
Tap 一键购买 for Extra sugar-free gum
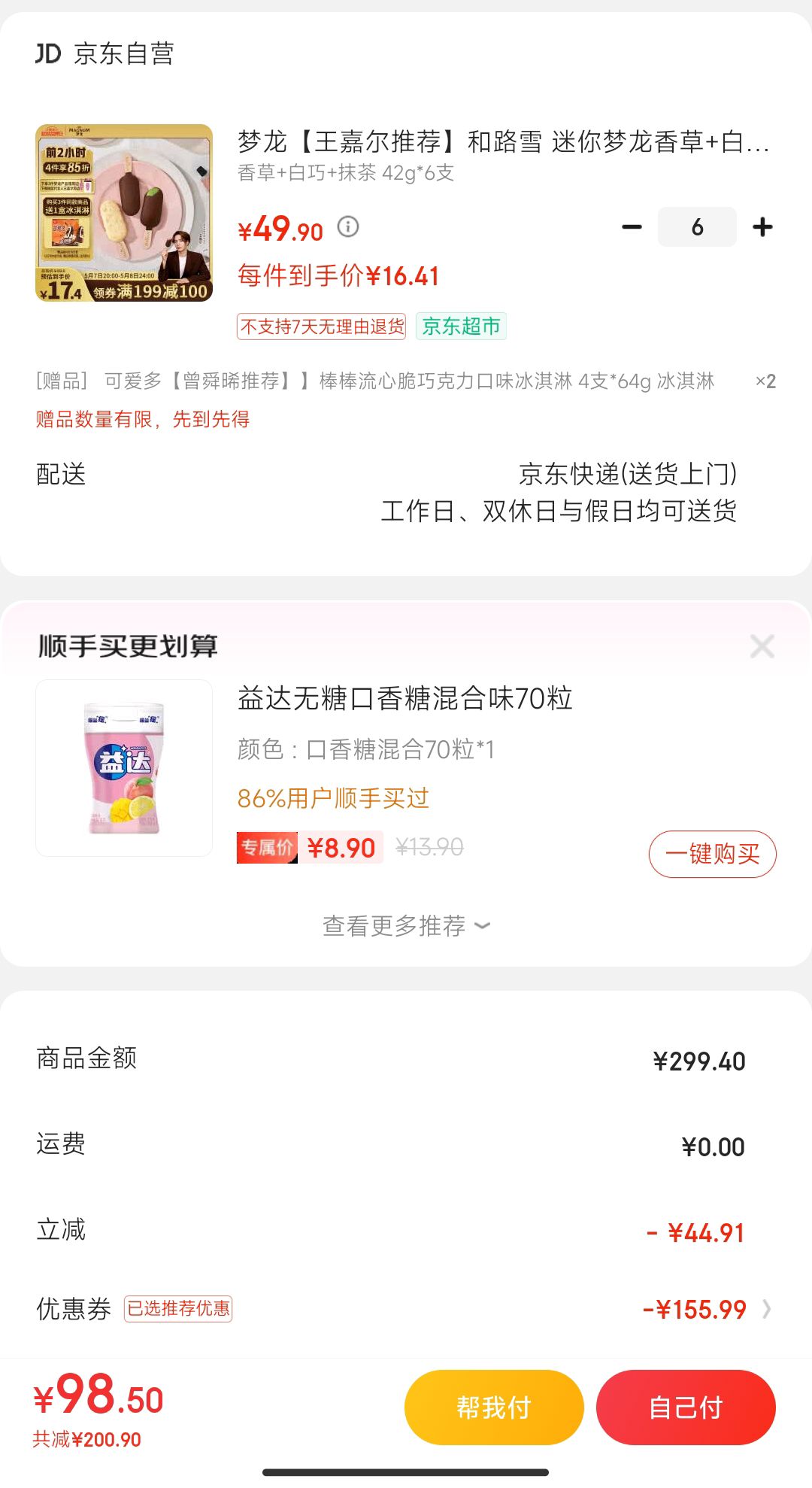point(711,853)
